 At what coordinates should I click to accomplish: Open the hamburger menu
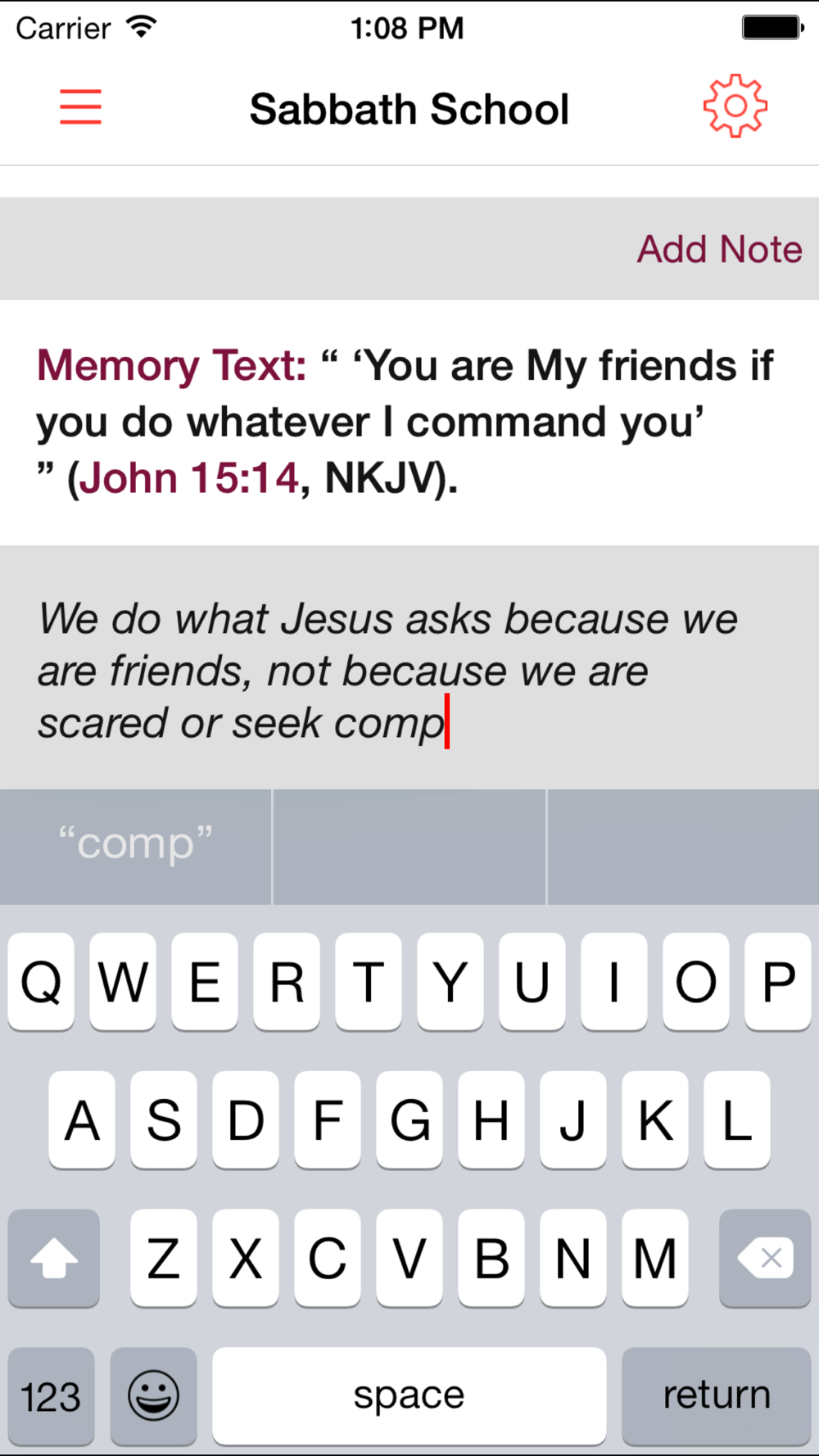(80, 107)
